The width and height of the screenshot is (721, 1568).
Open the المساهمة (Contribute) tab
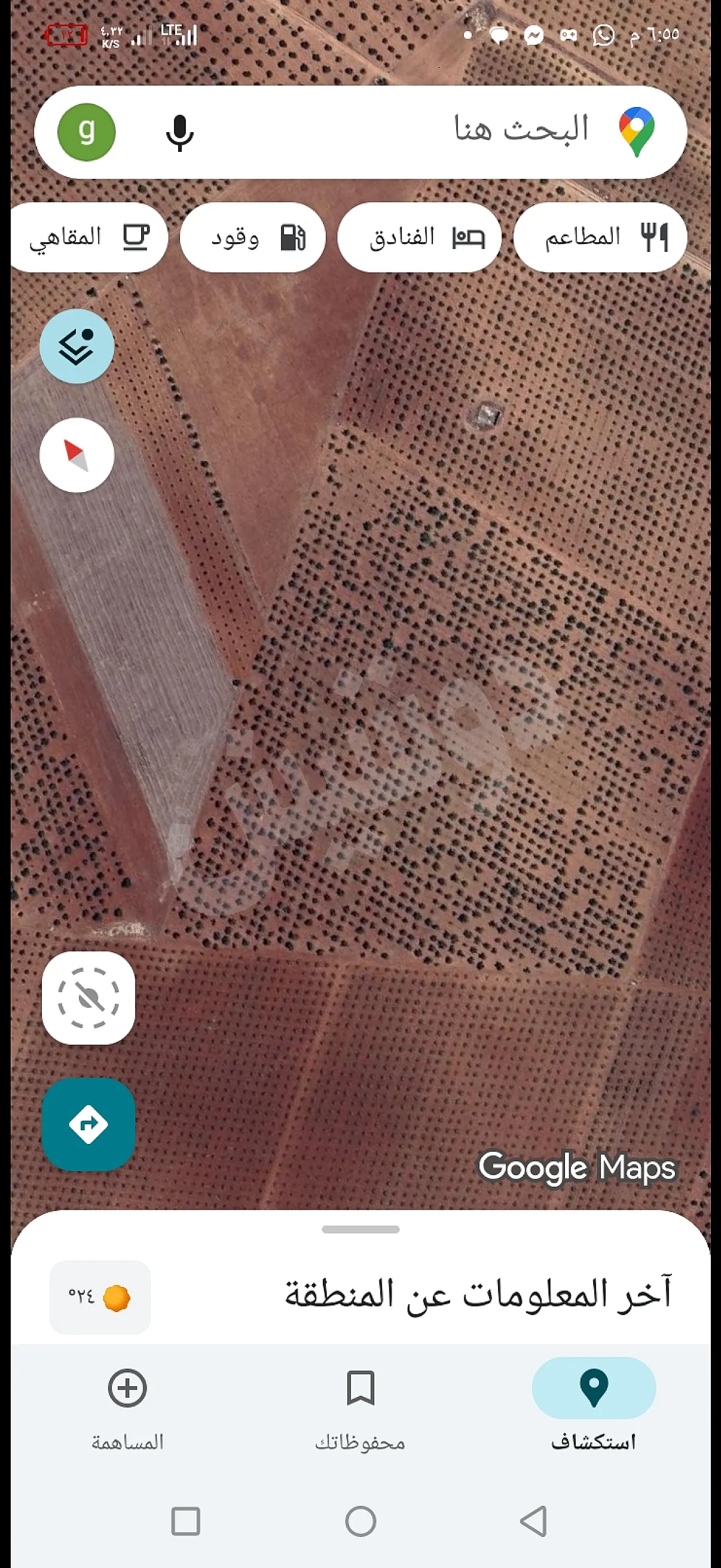(127, 1406)
